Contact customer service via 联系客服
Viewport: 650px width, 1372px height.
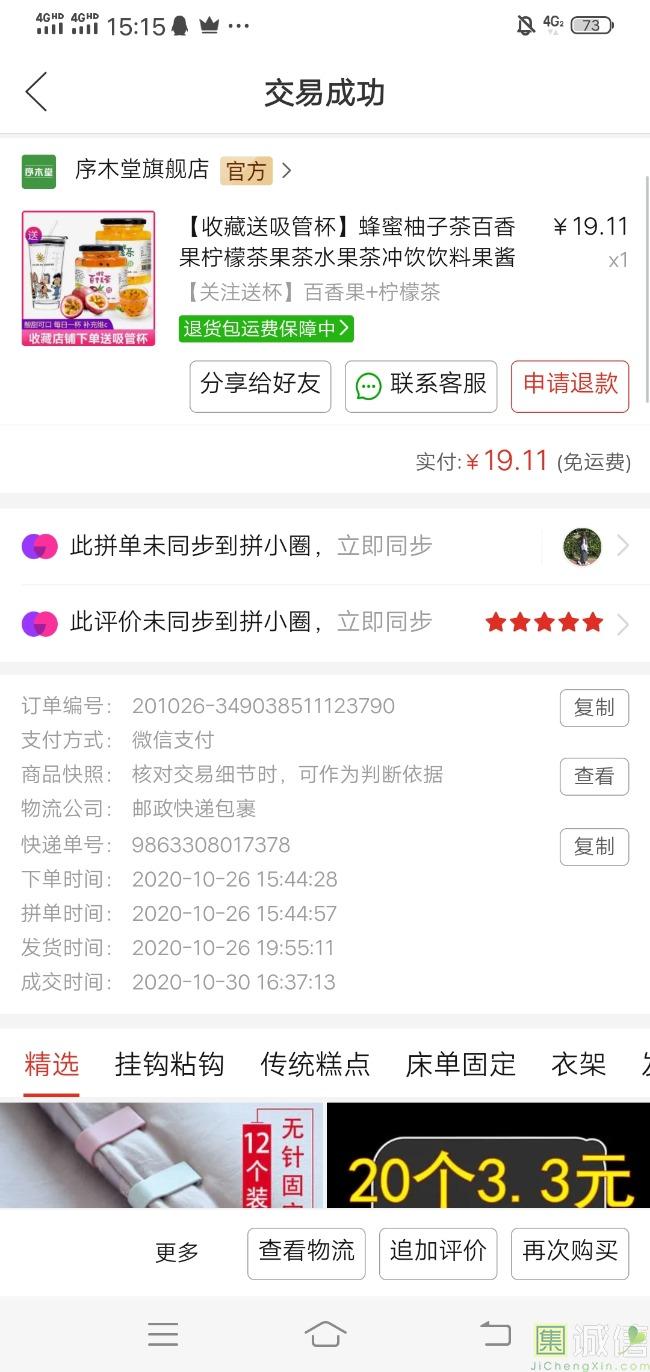421,385
